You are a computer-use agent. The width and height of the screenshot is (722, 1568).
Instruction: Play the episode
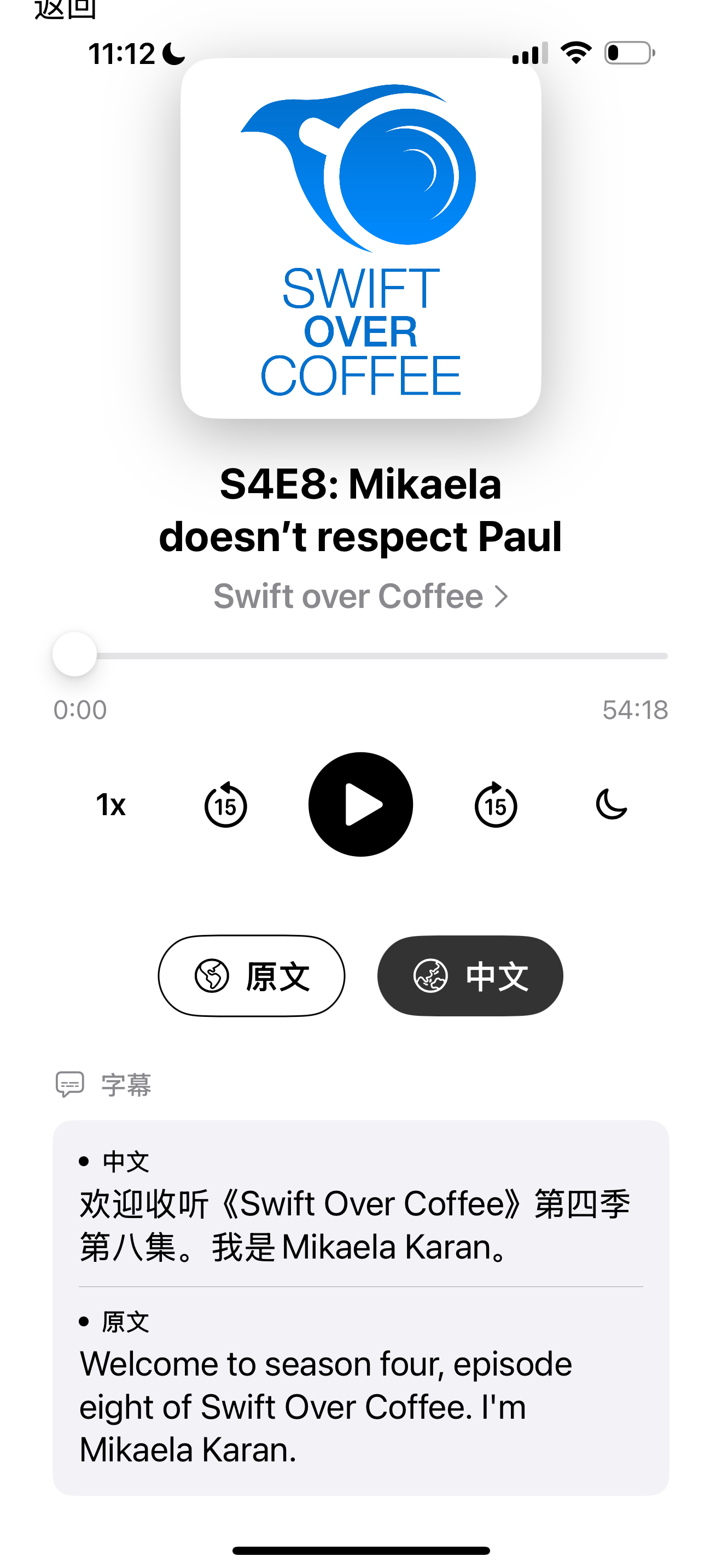(x=360, y=804)
